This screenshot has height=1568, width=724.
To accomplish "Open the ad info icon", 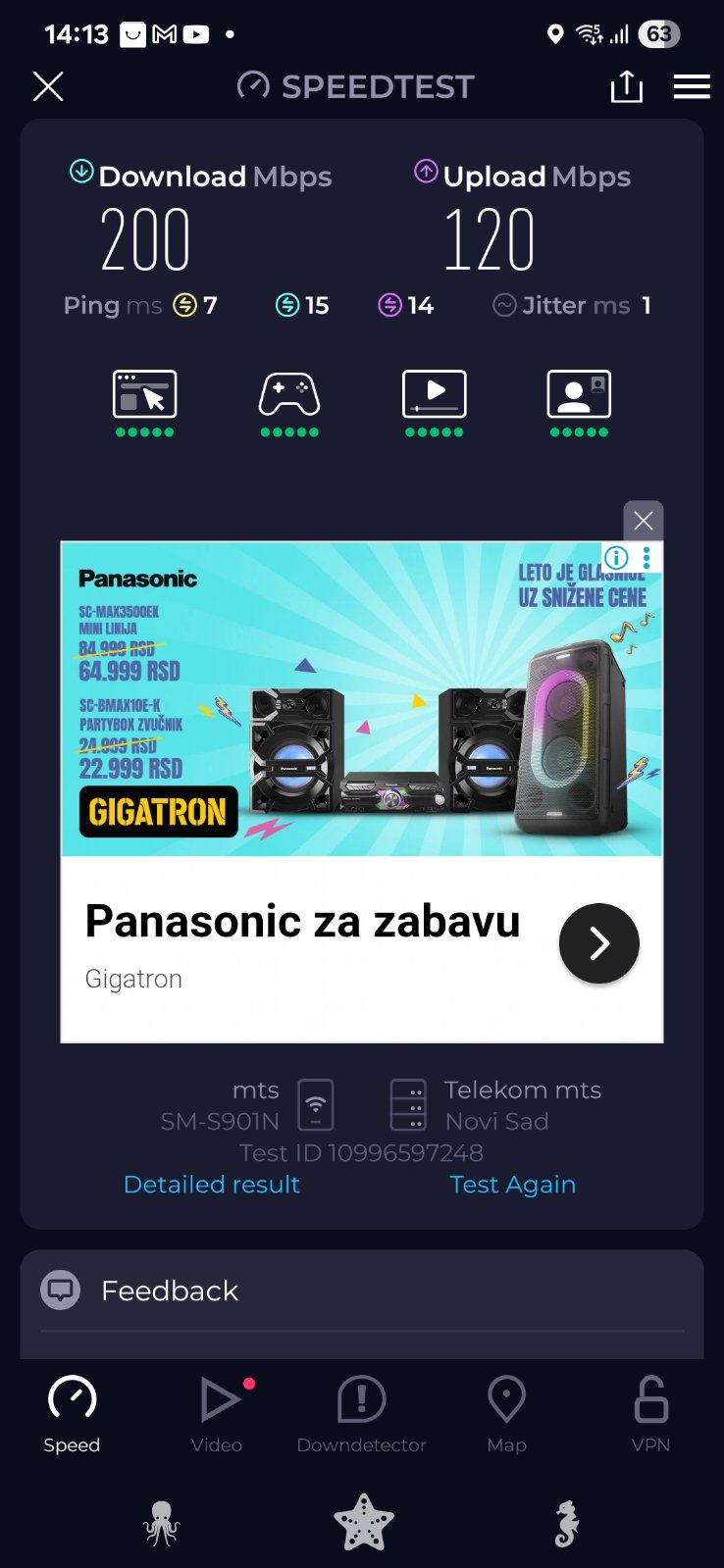I will point(616,558).
